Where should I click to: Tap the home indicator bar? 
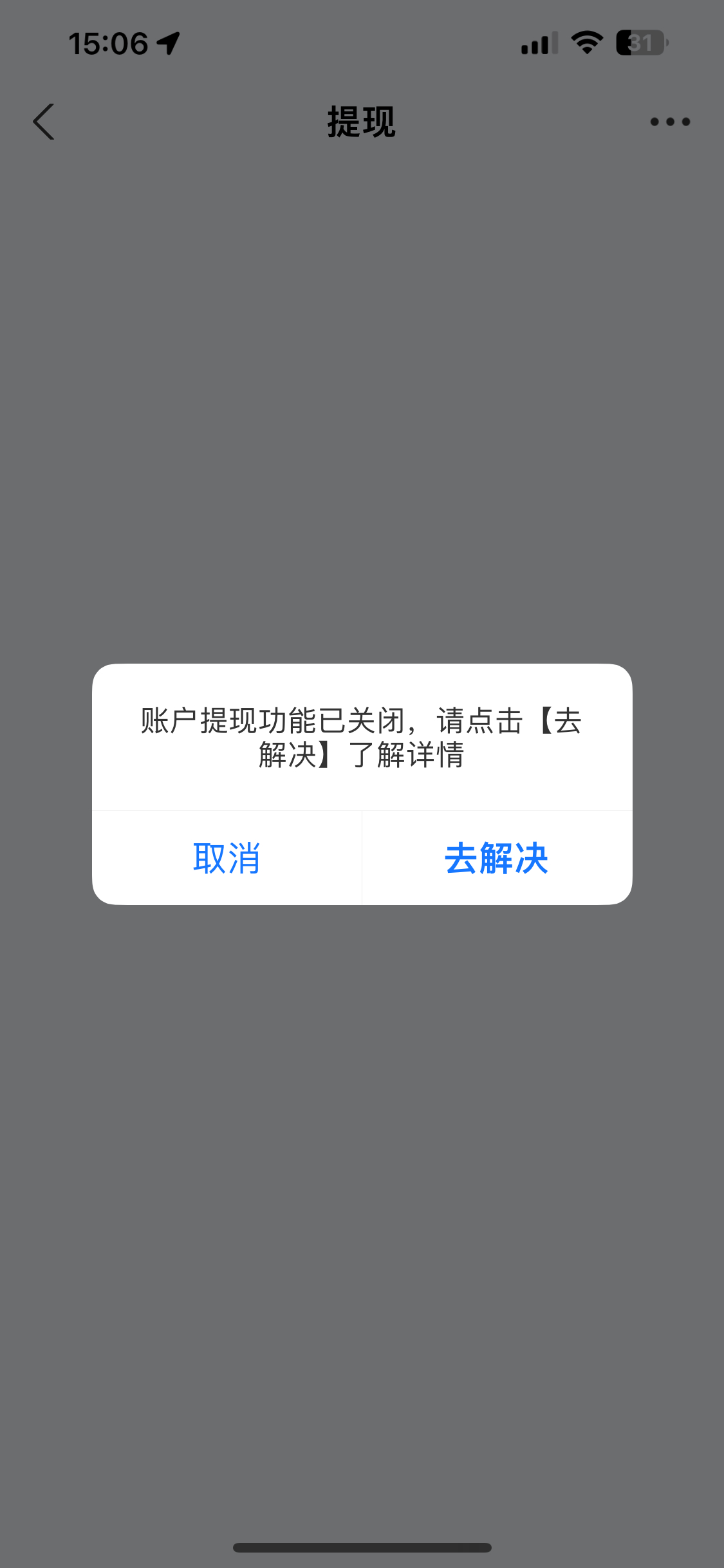click(362, 1547)
